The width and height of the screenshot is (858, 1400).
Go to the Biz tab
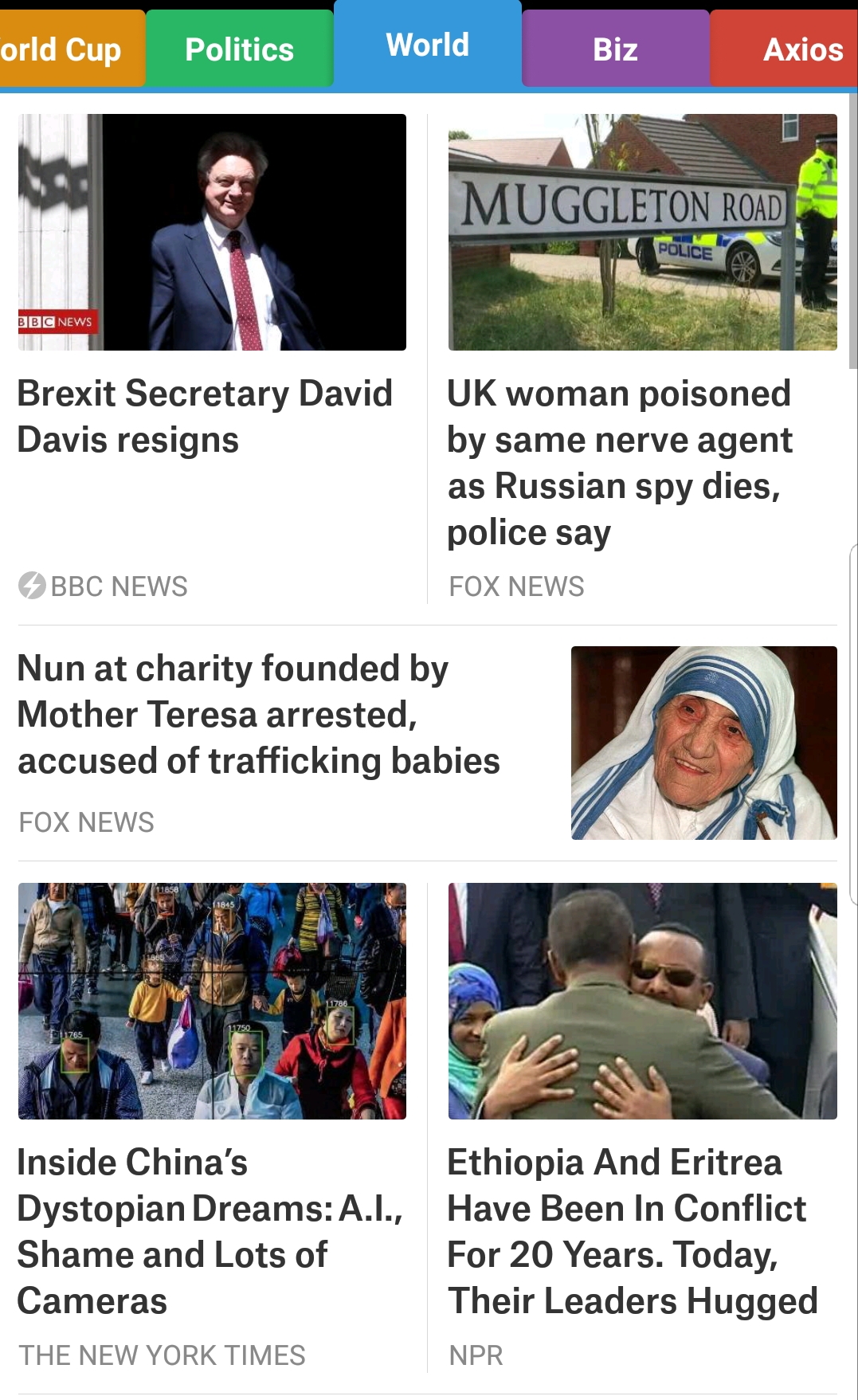(615, 49)
